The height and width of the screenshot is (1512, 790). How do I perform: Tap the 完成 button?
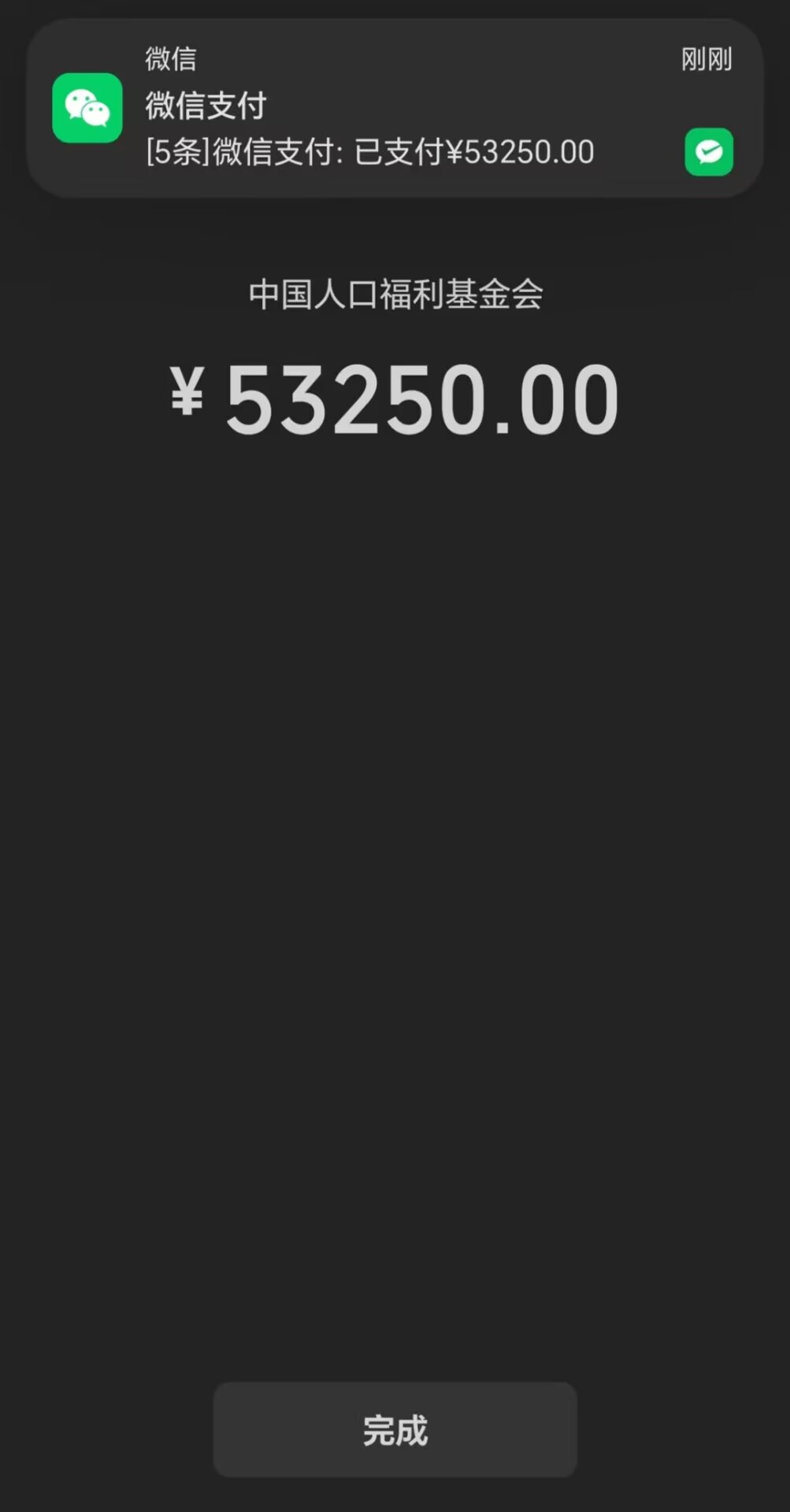(x=395, y=1429)
